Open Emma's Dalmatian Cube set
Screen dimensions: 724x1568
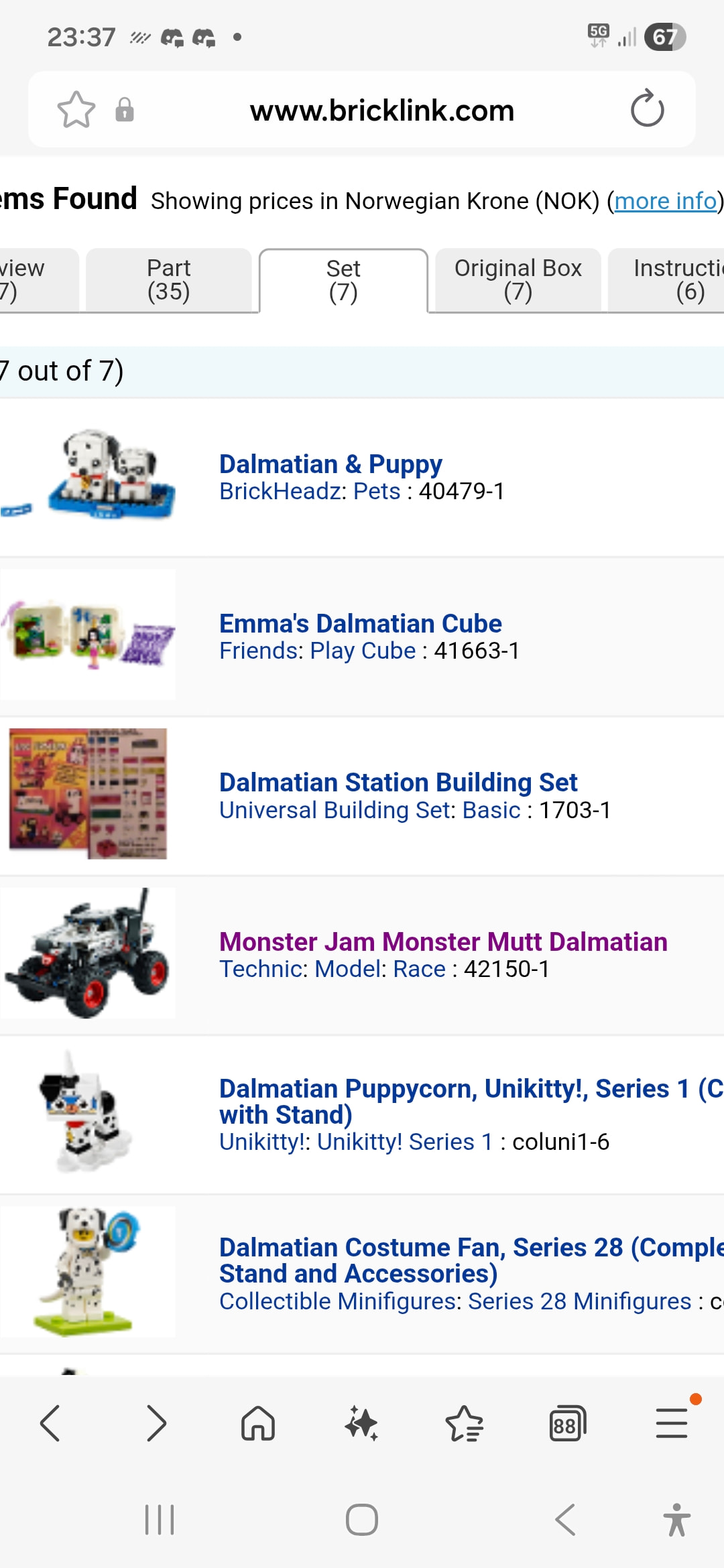(x=360, y=623)
